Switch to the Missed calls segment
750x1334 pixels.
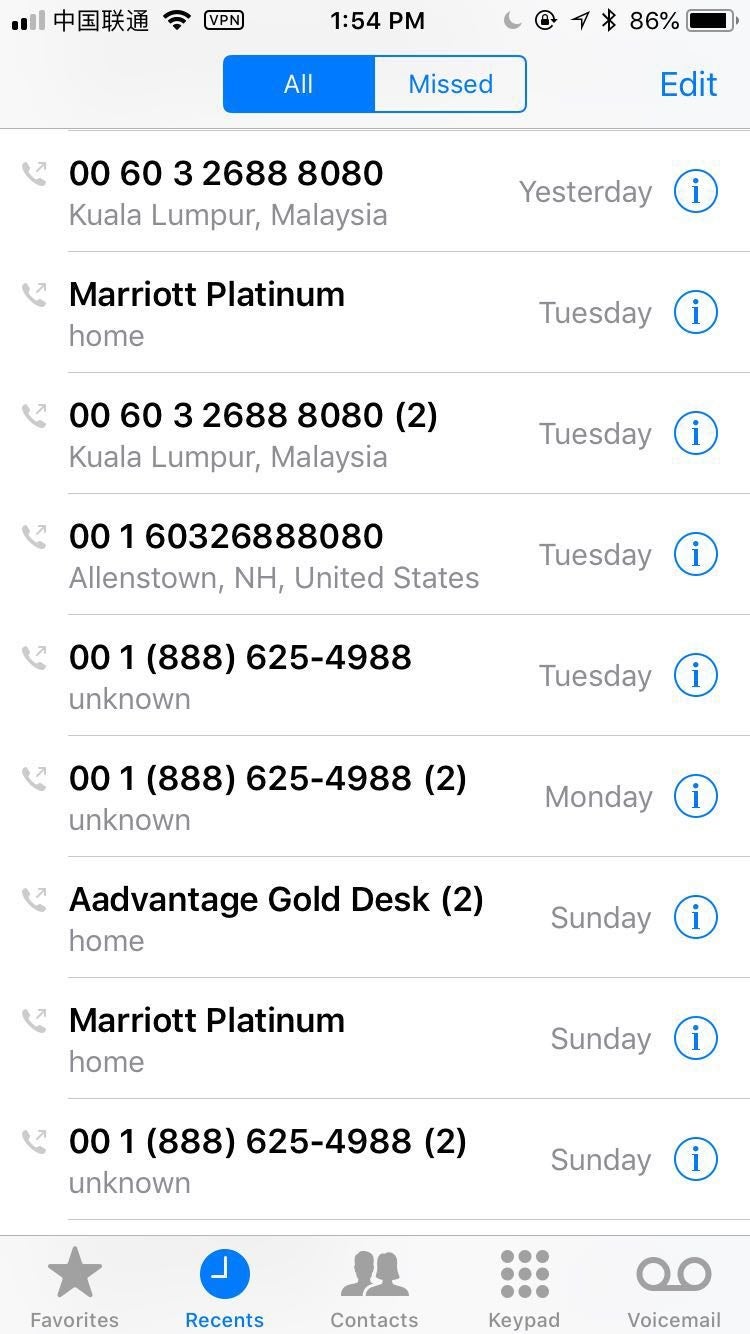[x=450, y=84]
